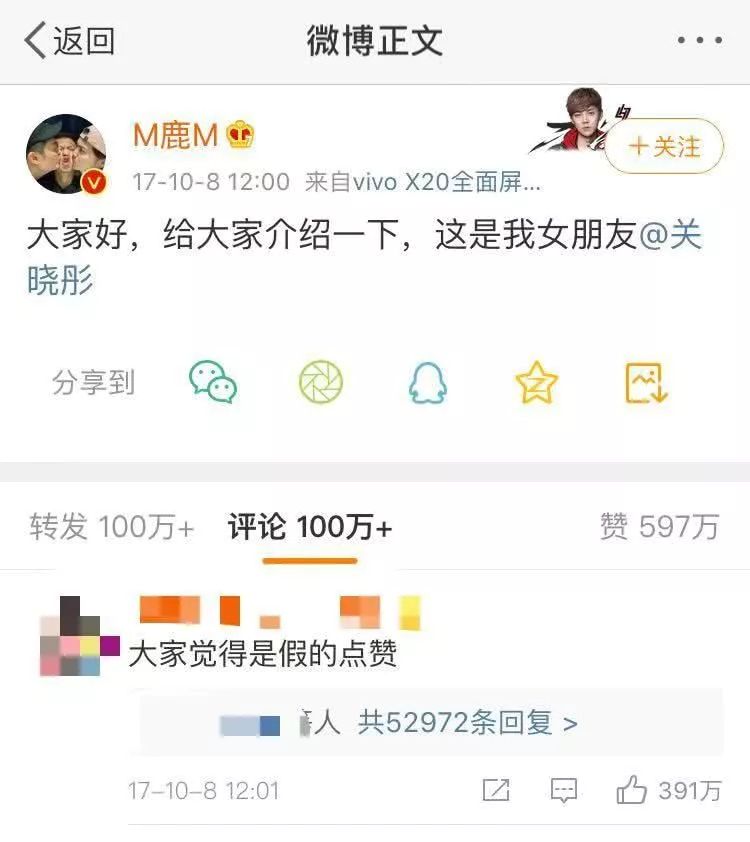Select the 评论 comments tab
The height and width of the screenshot is (842, 750).
tap(309, 527)
